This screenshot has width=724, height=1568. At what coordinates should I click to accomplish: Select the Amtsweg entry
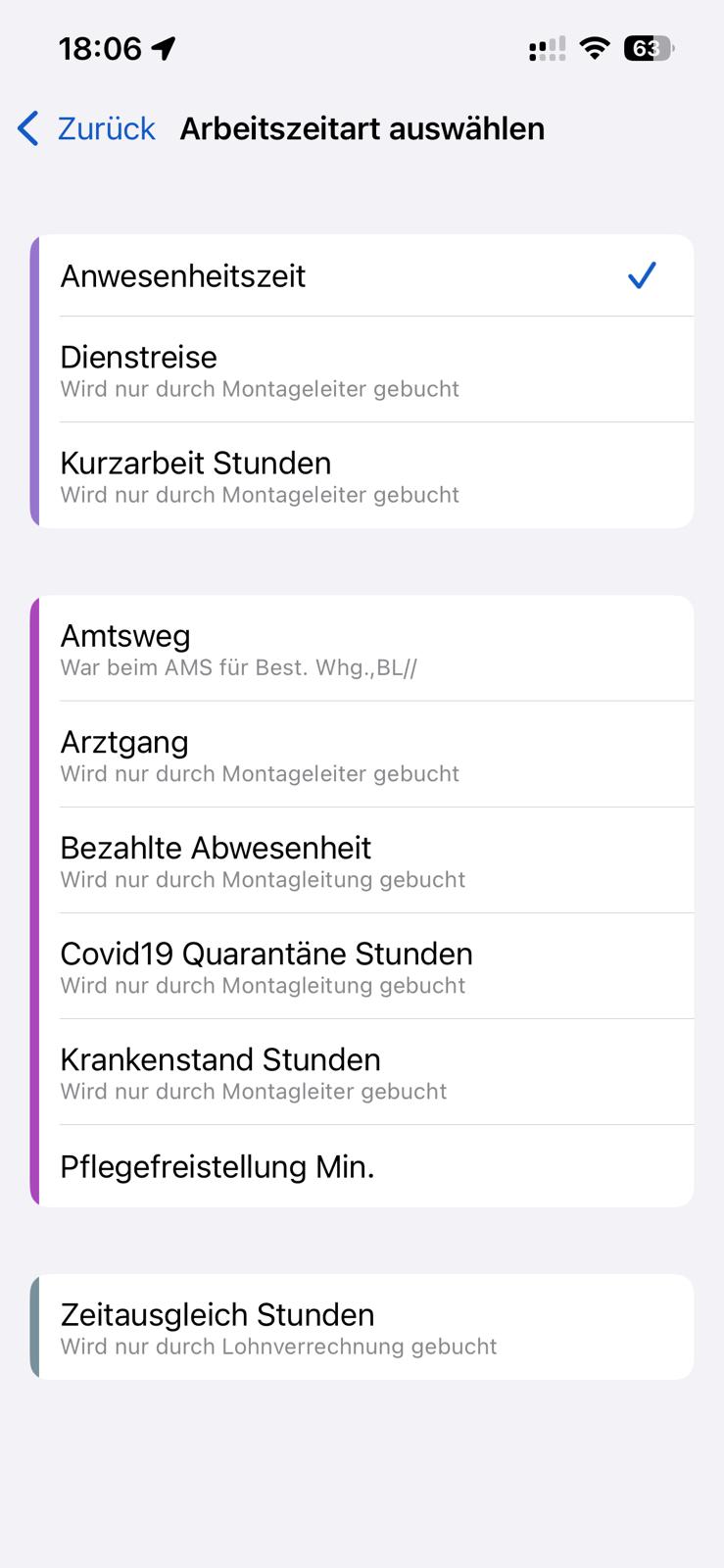tap(362, 650)
